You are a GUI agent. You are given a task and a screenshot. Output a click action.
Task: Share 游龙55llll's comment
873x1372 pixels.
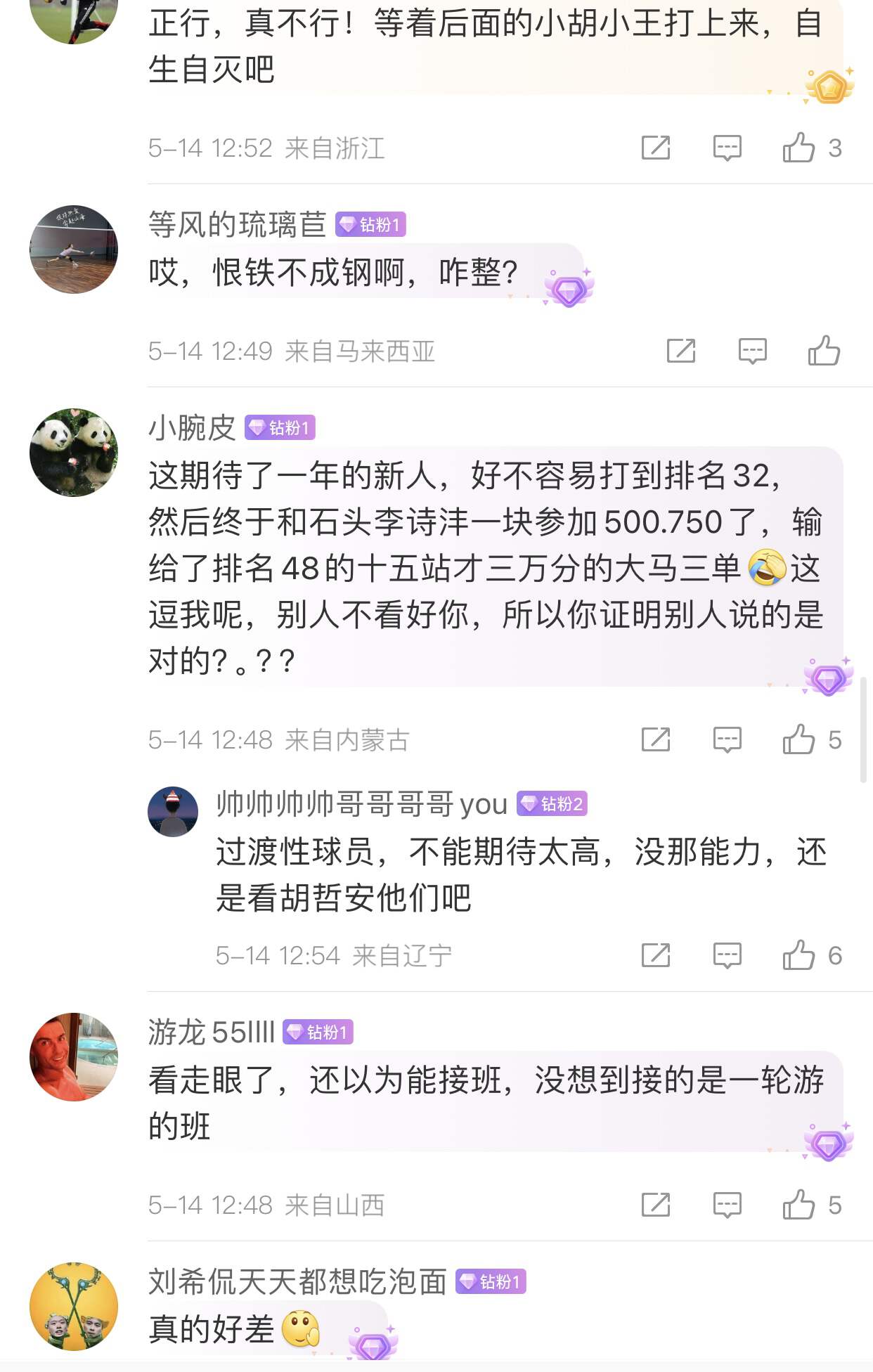(655, 1205)
